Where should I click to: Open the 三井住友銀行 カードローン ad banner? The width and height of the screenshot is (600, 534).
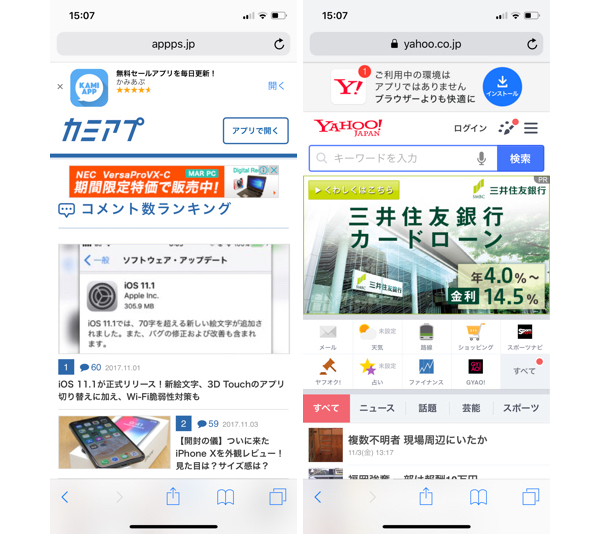click(x=426, y=245)
